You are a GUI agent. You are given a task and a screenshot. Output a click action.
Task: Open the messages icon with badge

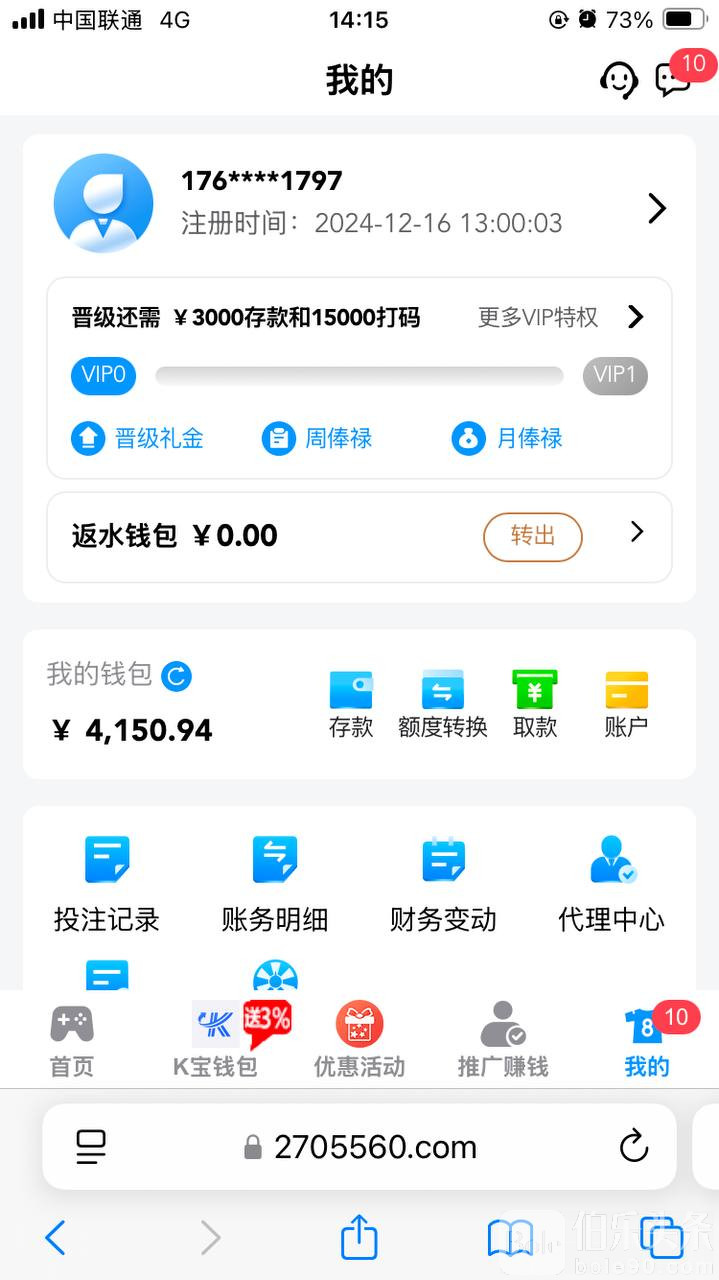[673, 79]
